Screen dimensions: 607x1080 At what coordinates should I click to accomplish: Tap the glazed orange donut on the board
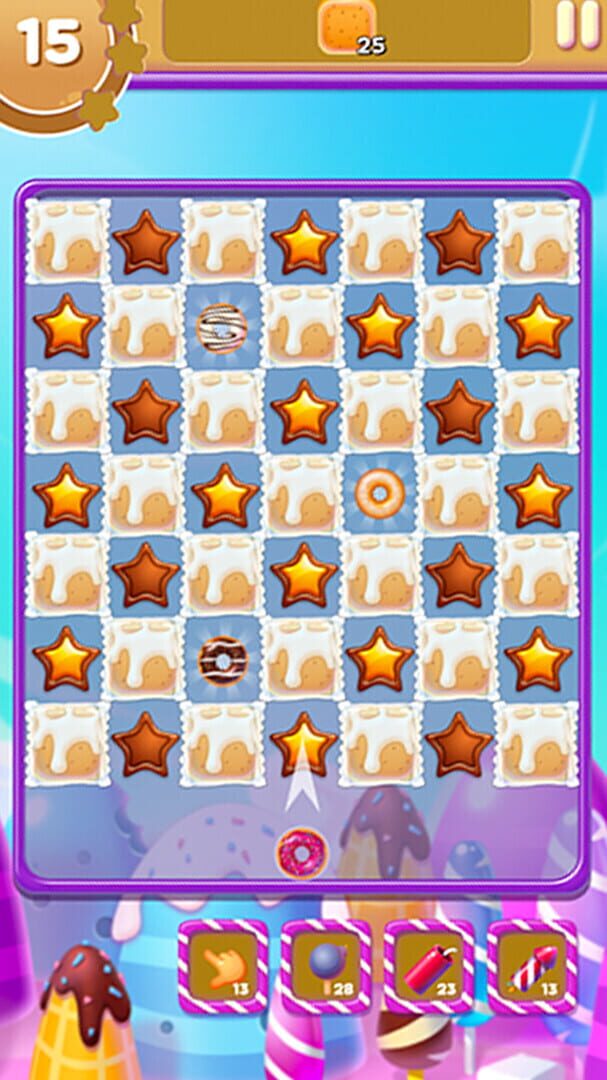click(x=379, y=492)
